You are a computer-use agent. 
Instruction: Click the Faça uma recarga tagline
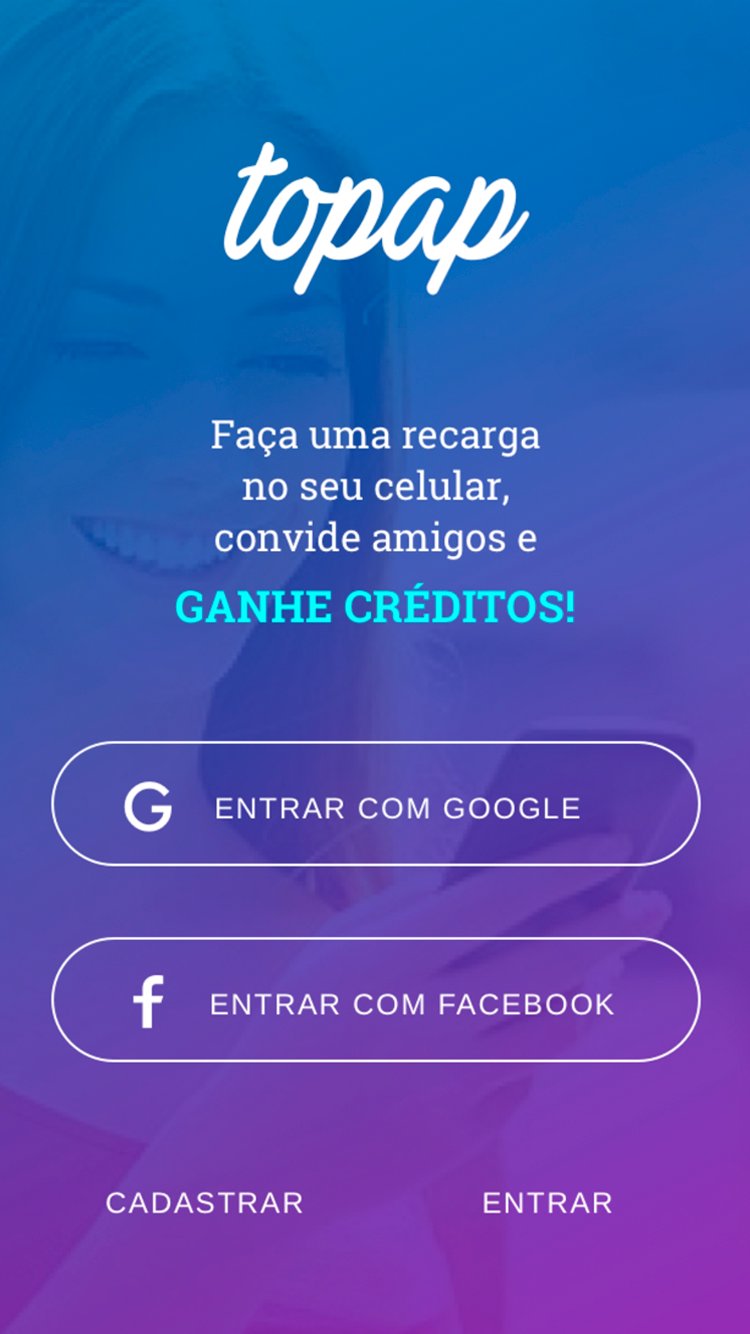coord(375,436)
